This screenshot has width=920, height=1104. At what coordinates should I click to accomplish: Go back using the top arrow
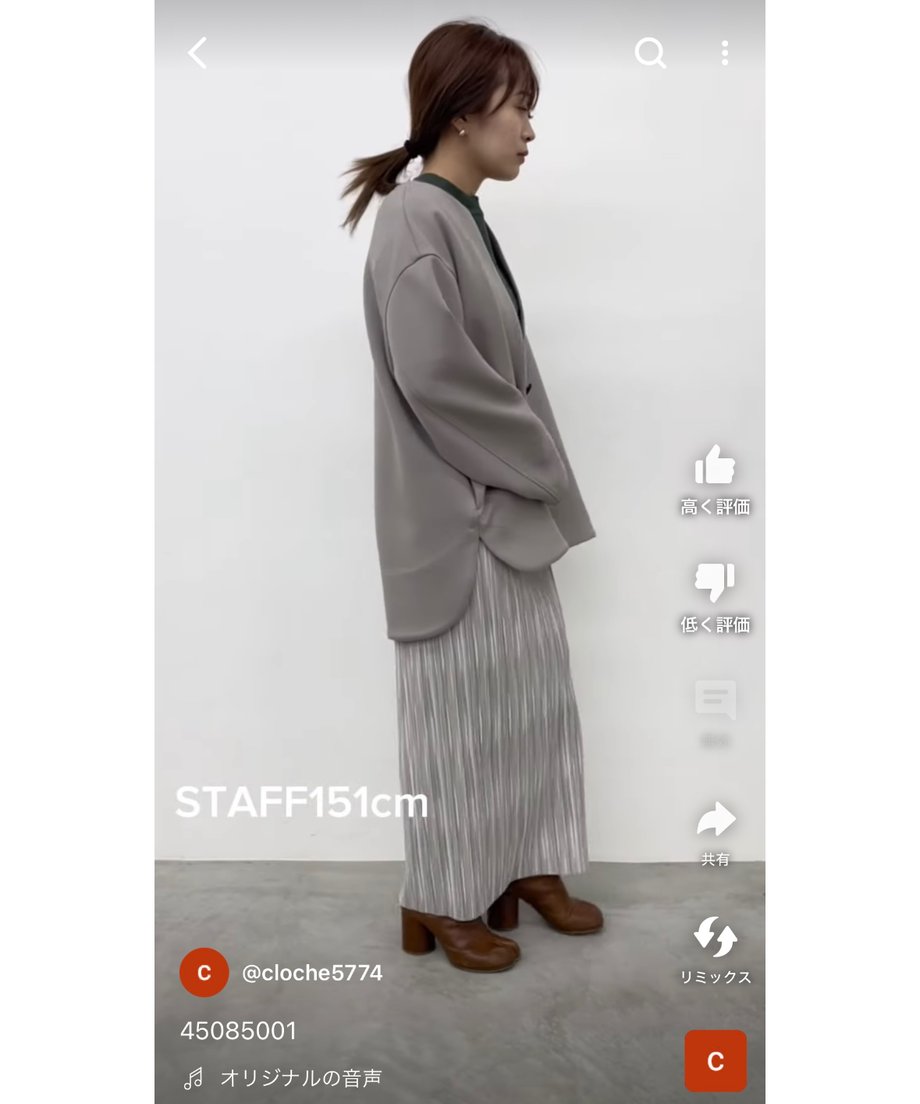tap(198, 53)
